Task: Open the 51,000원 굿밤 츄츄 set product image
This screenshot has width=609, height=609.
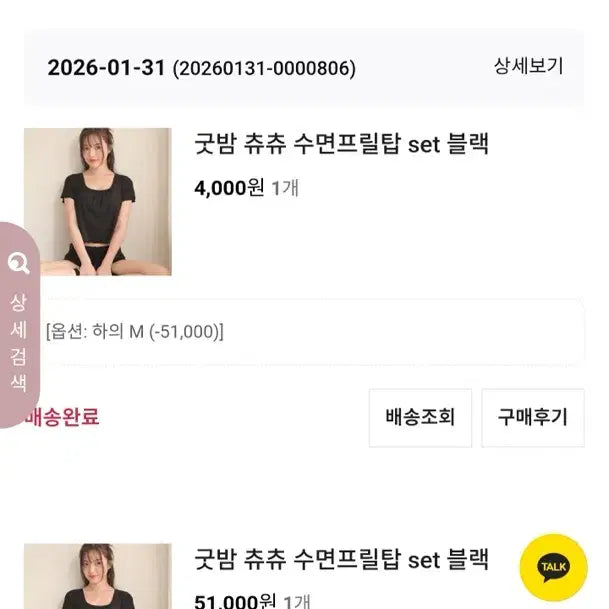Action: (97, 577)
